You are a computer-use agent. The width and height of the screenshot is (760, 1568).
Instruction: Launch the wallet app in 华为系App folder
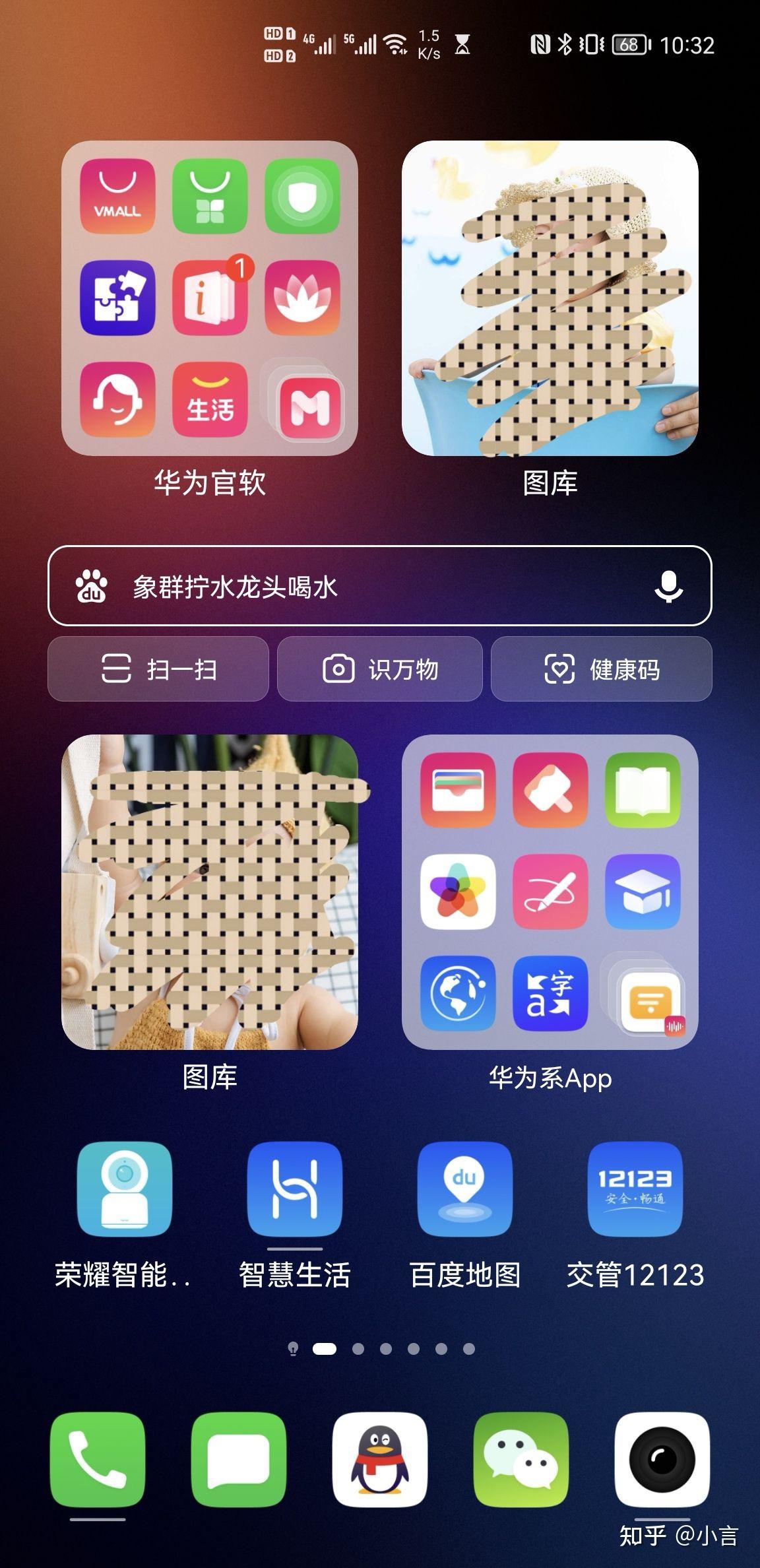point(458,790)
